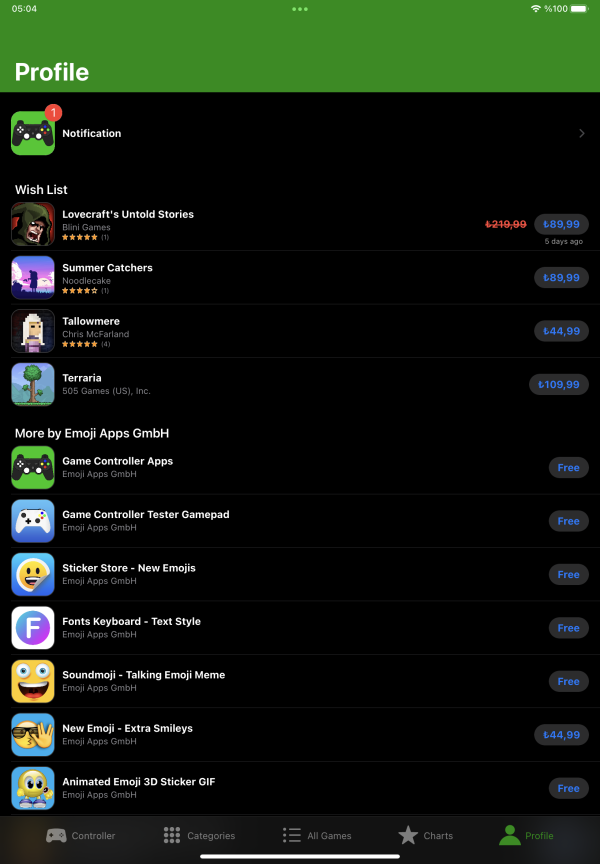The width and height of the screenshot is (600, 864).
Task: Tap the ₺89,99 price button for Summer Catchers
Action: 561,277
